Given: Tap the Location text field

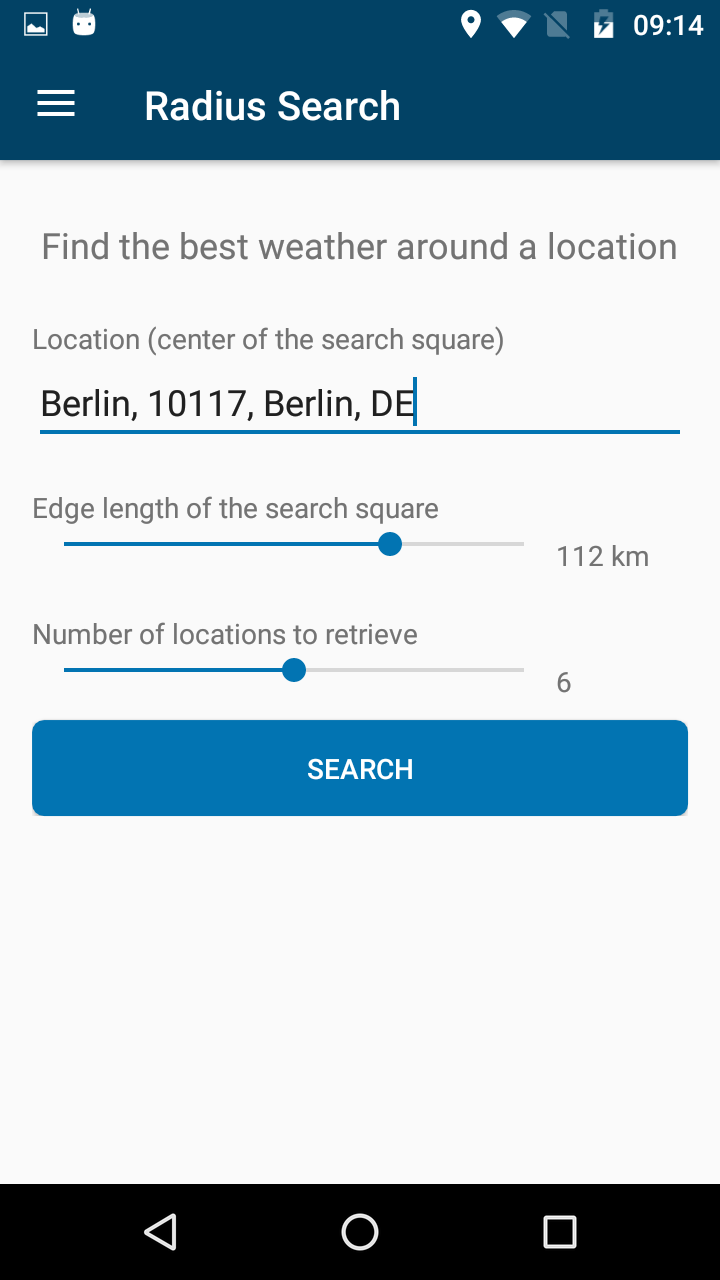Looking at the screenshot, I should (x=359, y=404).
